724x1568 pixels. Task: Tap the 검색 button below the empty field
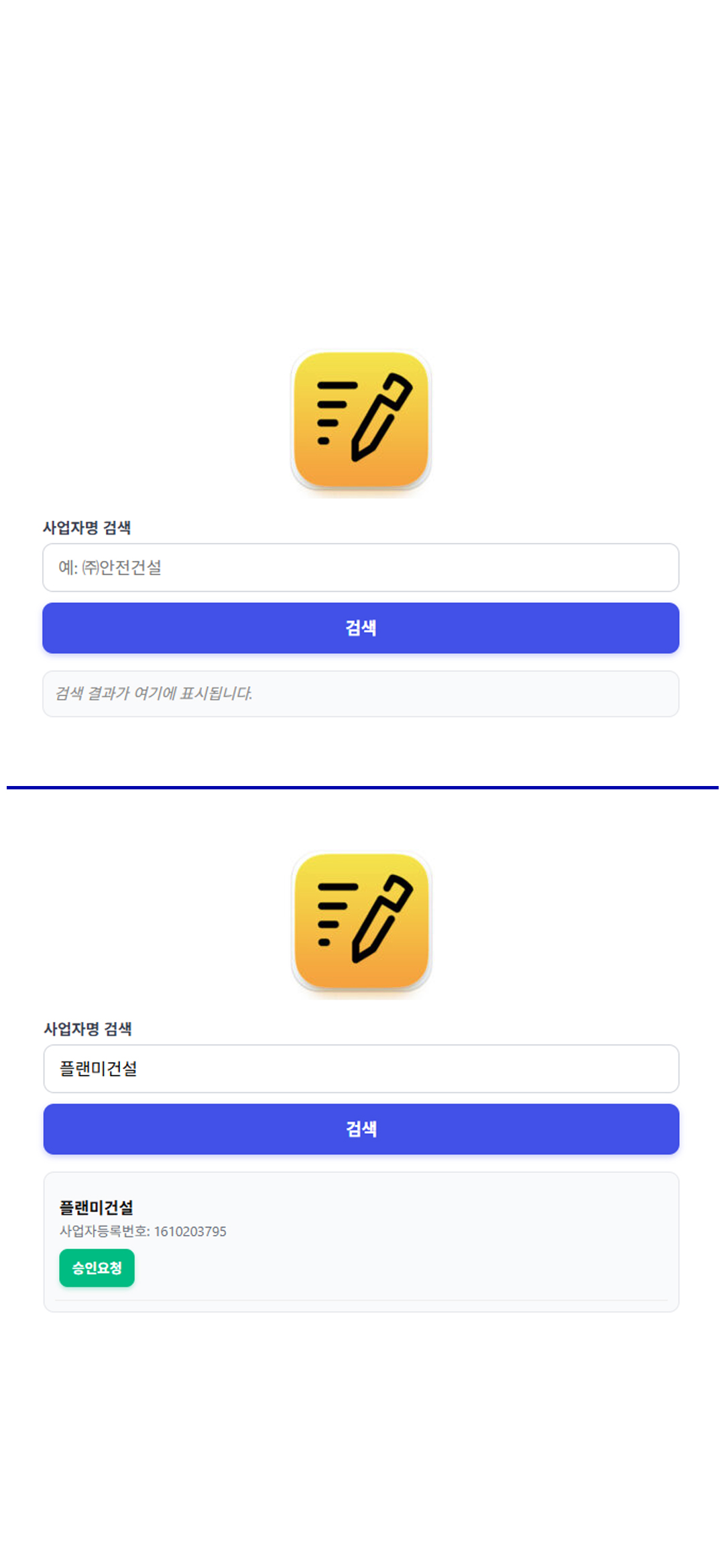pyautogui.click(x=361, y=628)
